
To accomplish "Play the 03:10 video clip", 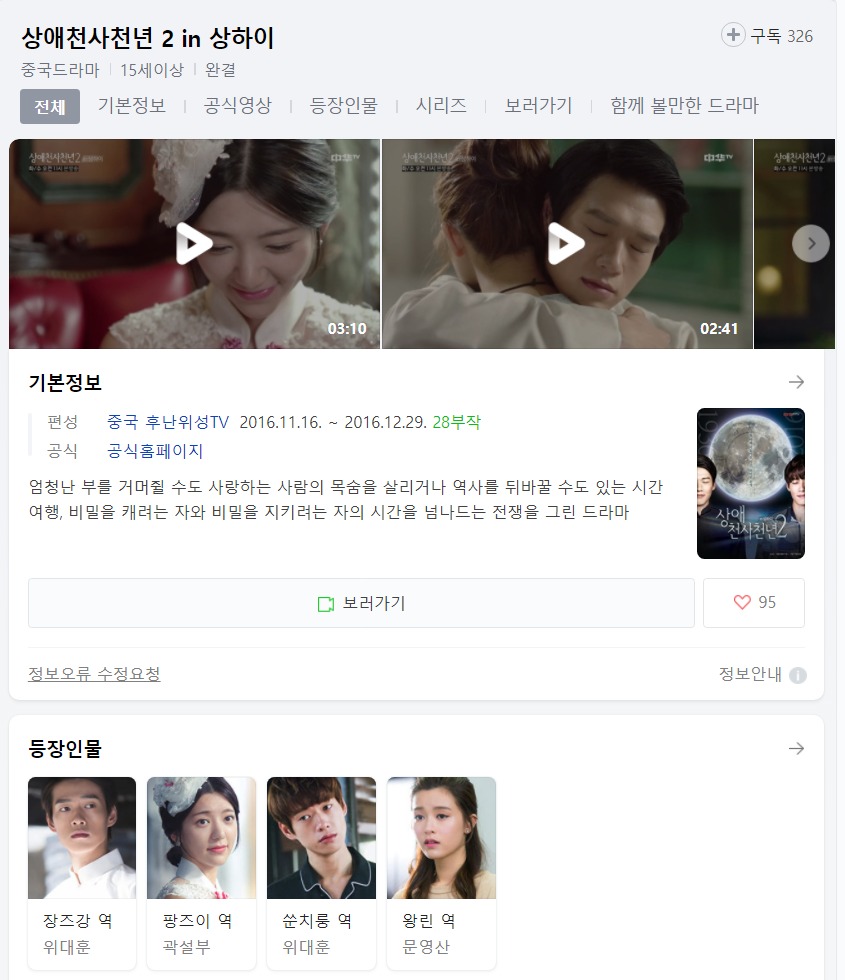I will pyautogui.click(x=194, y=244).
